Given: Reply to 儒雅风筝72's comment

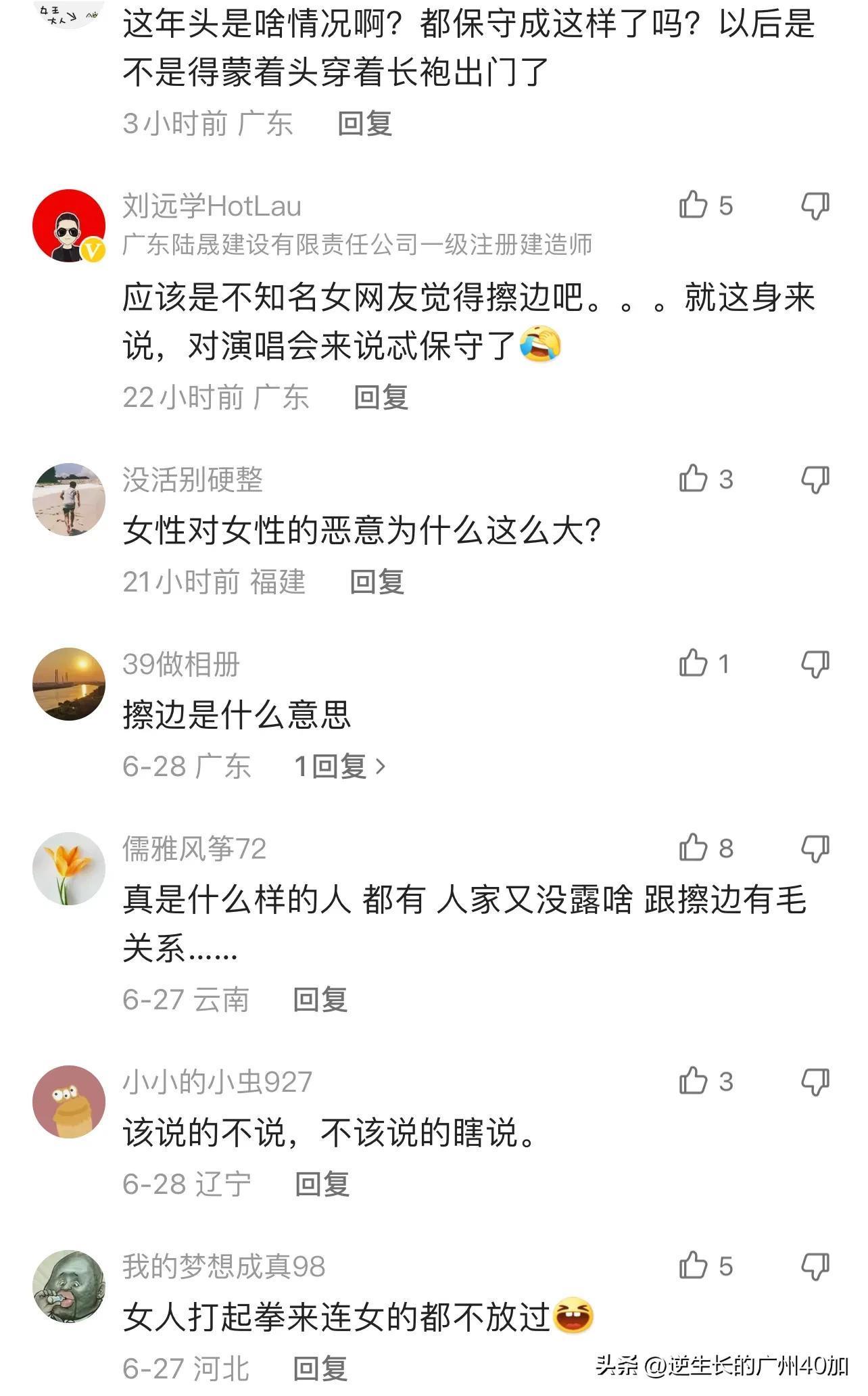Looking at the screenshot, I should [320, 1000].
